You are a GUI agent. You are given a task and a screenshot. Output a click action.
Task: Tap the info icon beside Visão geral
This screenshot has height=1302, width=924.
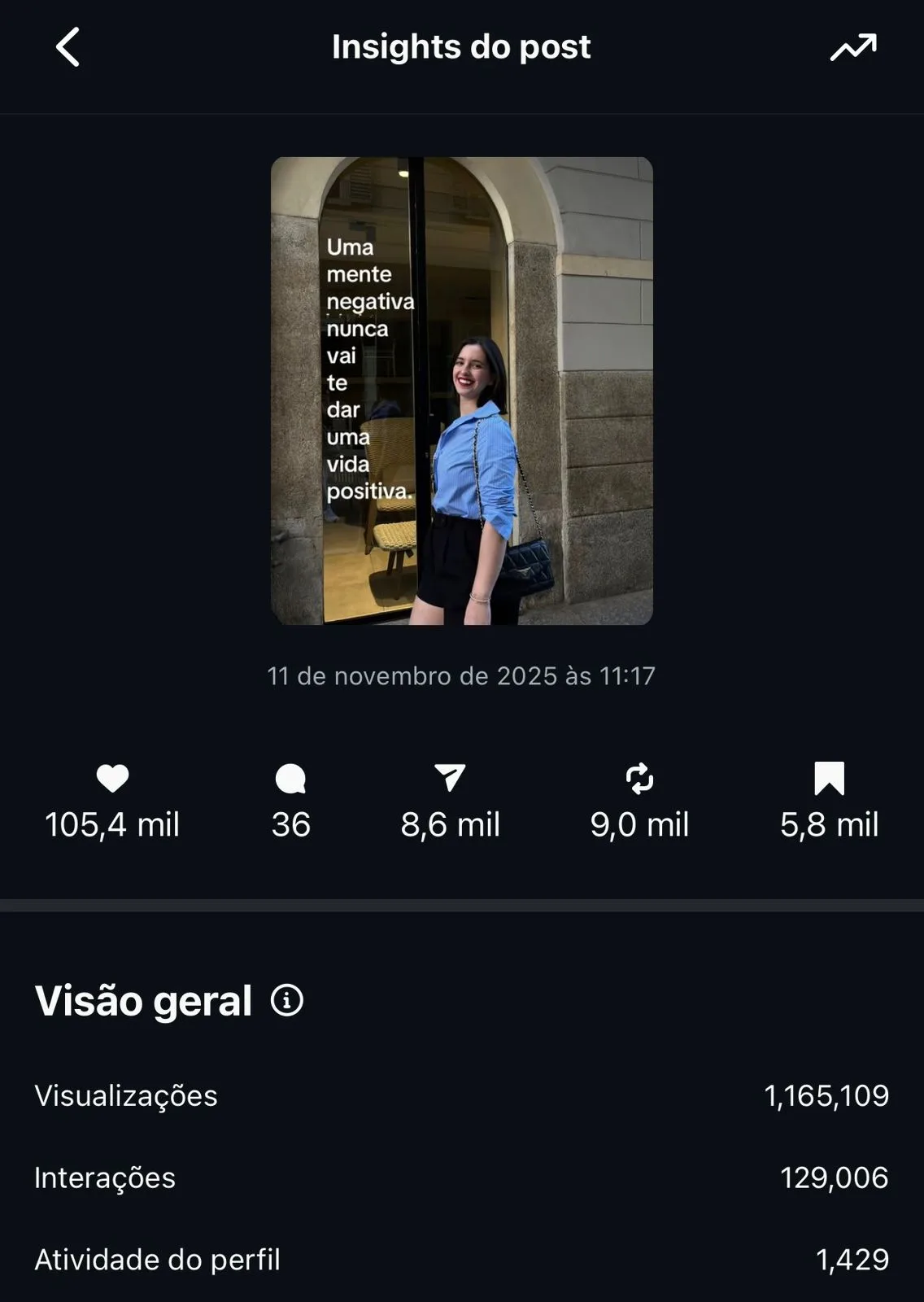(287, 1000)
